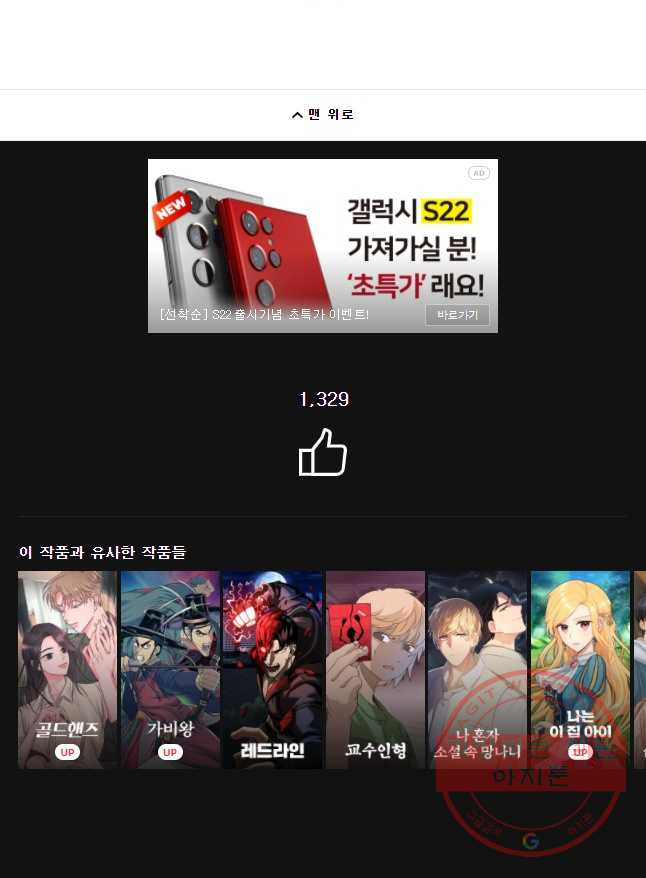Open the 골드핸즈 webtoon
646x878 pixels.
67,669
